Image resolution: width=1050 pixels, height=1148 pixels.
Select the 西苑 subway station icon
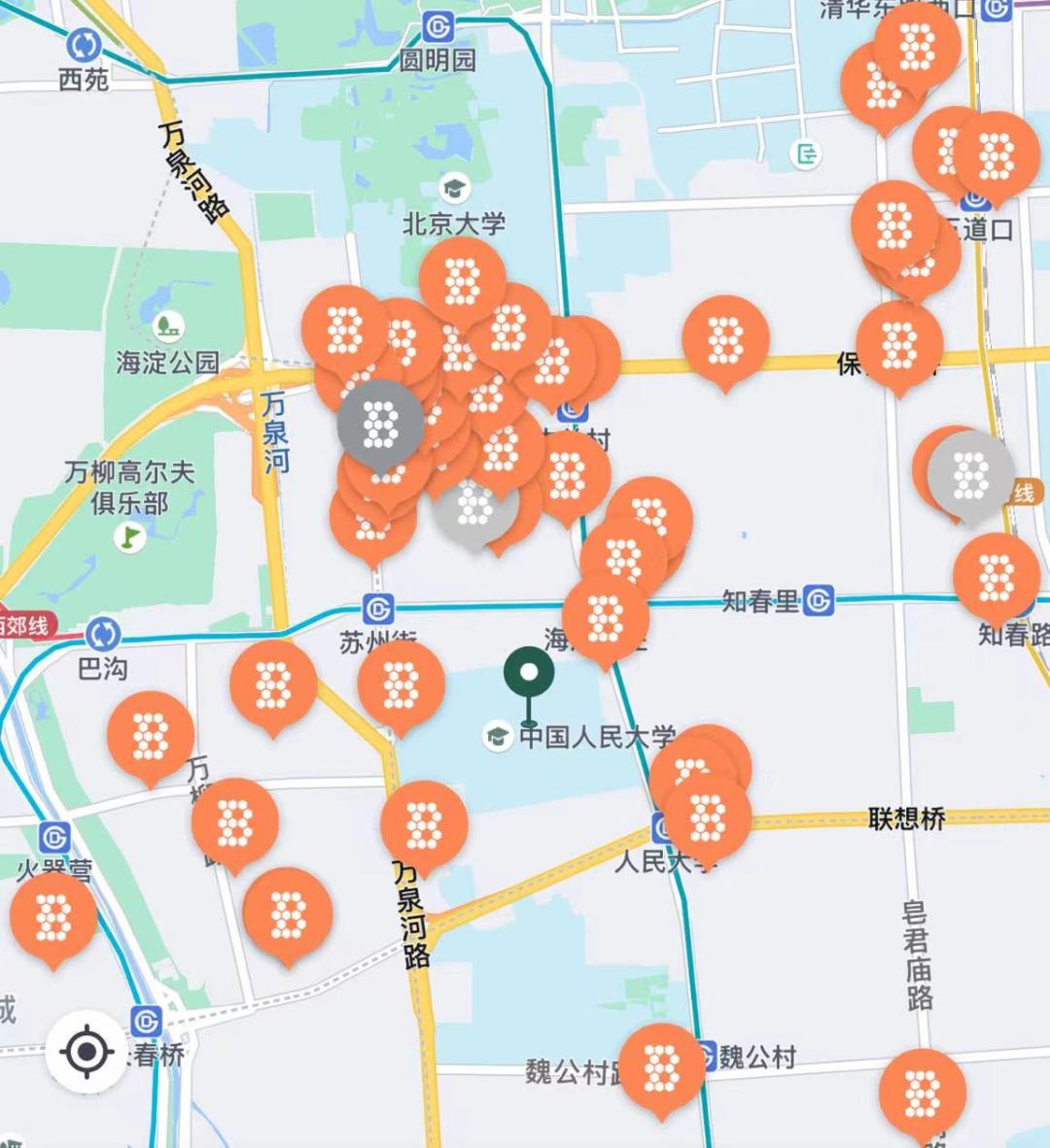(x=83, y=43)
